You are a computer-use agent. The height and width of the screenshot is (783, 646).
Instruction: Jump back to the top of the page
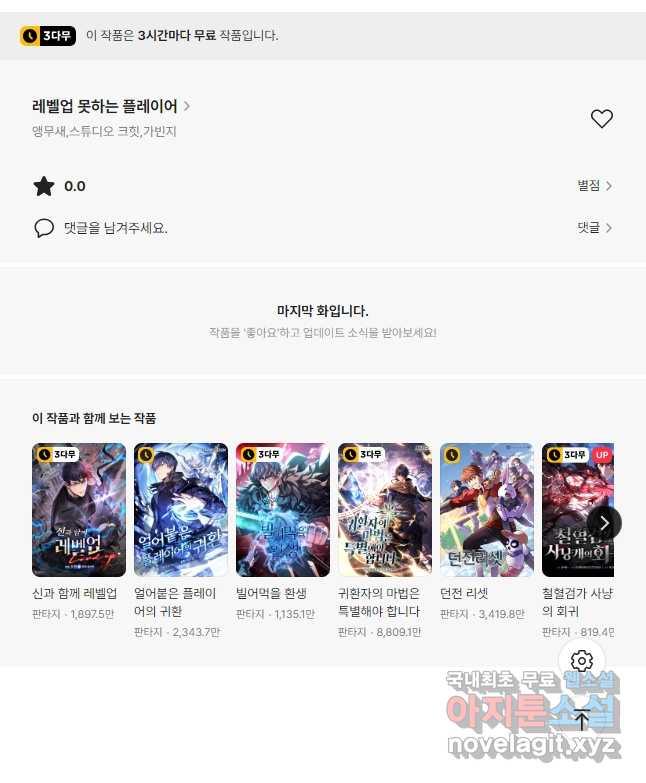[581, 720]
